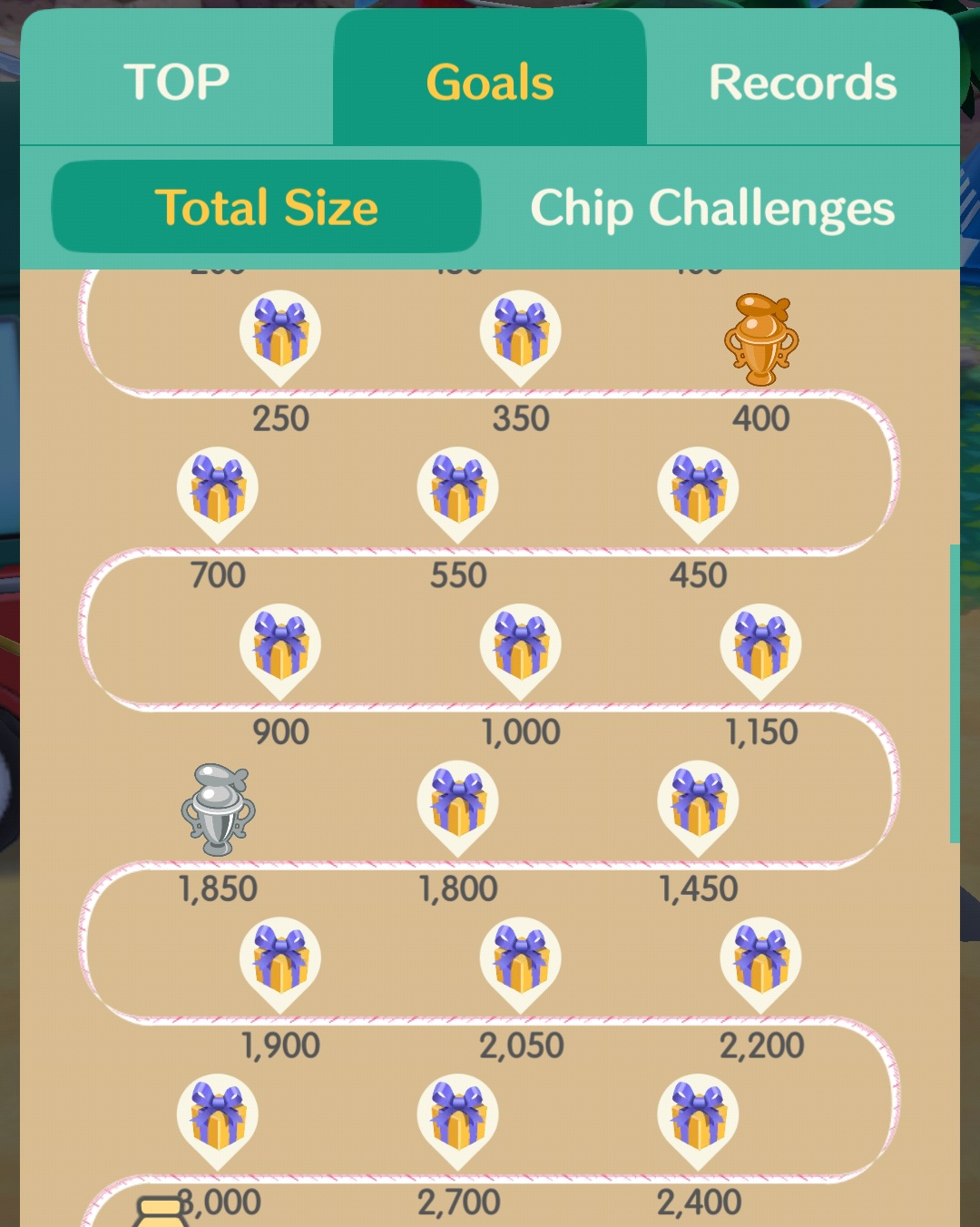Image resolution: width=980 pixels, height=1227 pixels.
Task: Tap the gift reward for 700
Action: (218, 489)
